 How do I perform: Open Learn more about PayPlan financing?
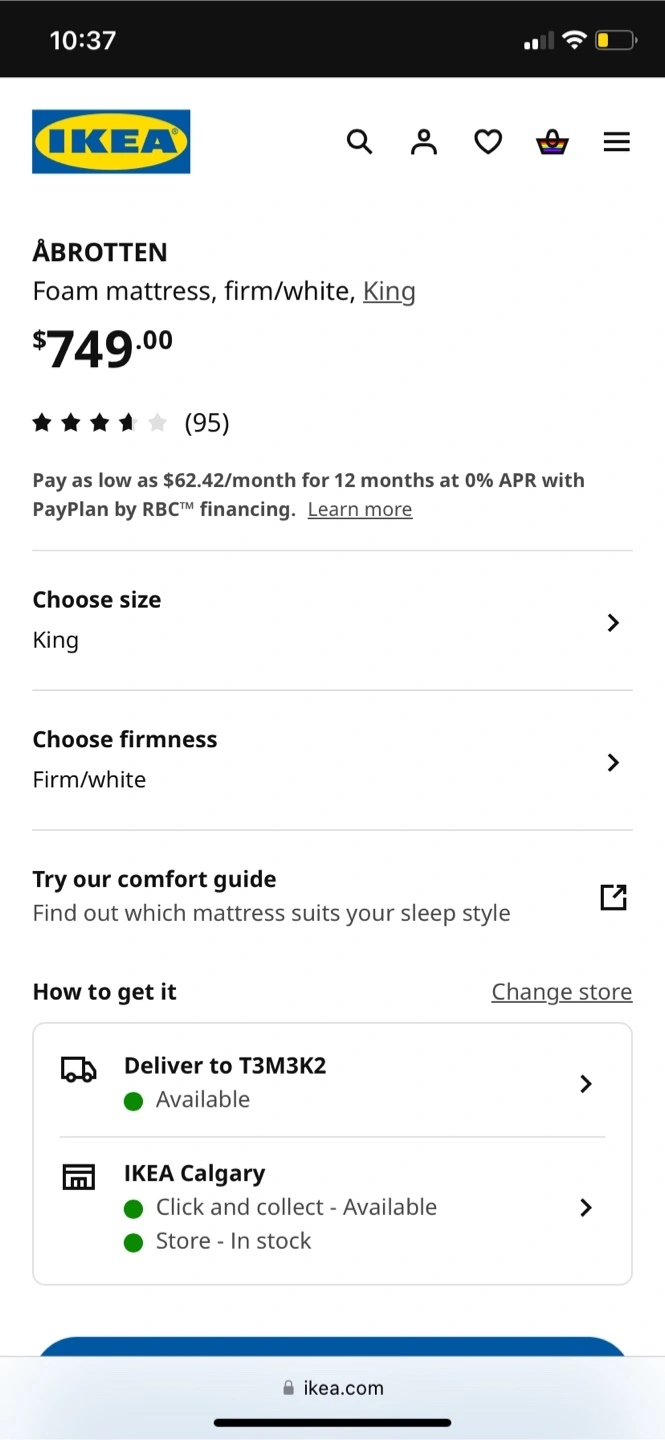coord(360,510)
